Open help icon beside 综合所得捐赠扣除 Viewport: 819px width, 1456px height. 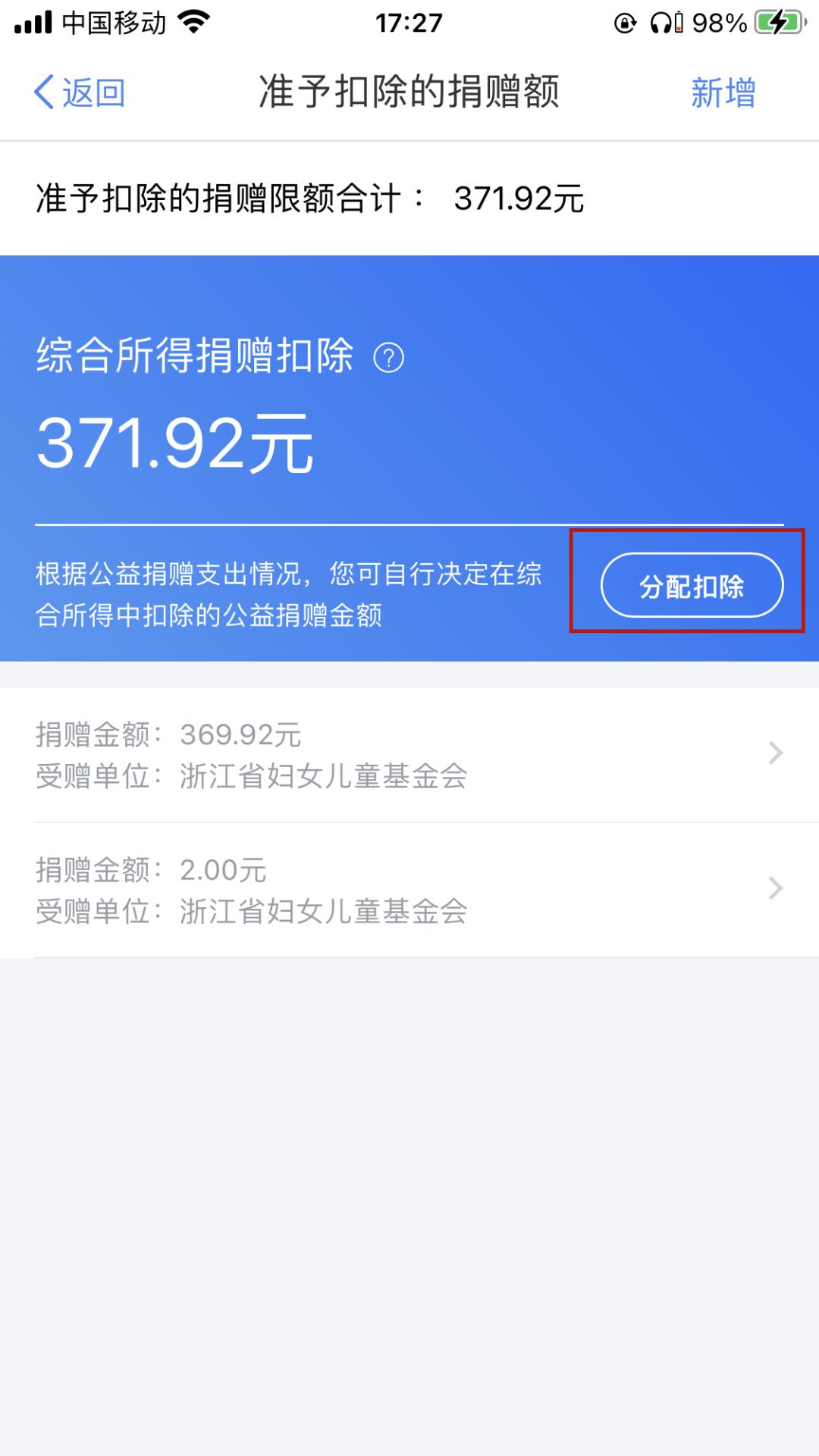click(389, 358)
